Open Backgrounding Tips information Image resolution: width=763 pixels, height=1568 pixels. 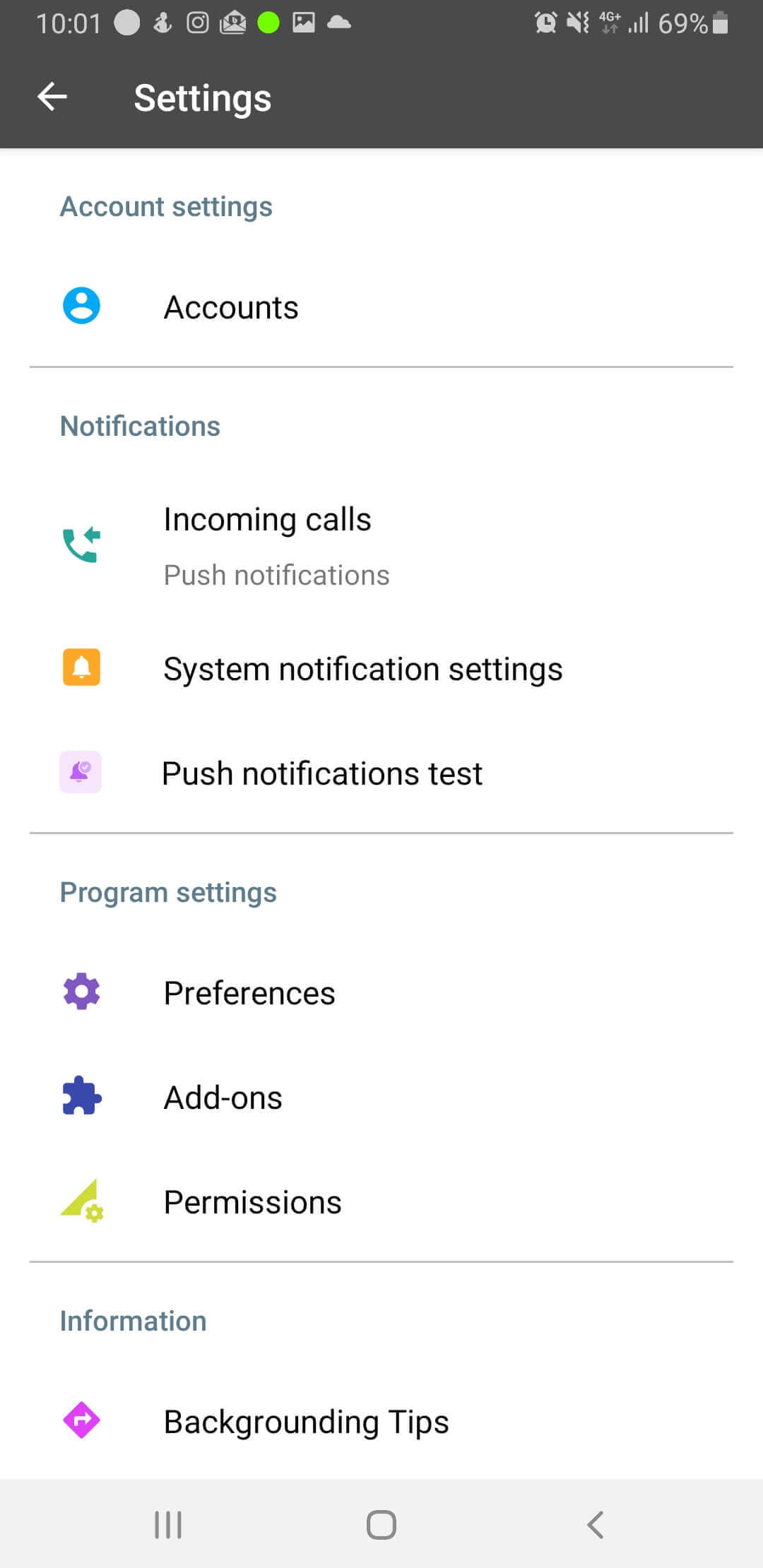coord(381,1421)
